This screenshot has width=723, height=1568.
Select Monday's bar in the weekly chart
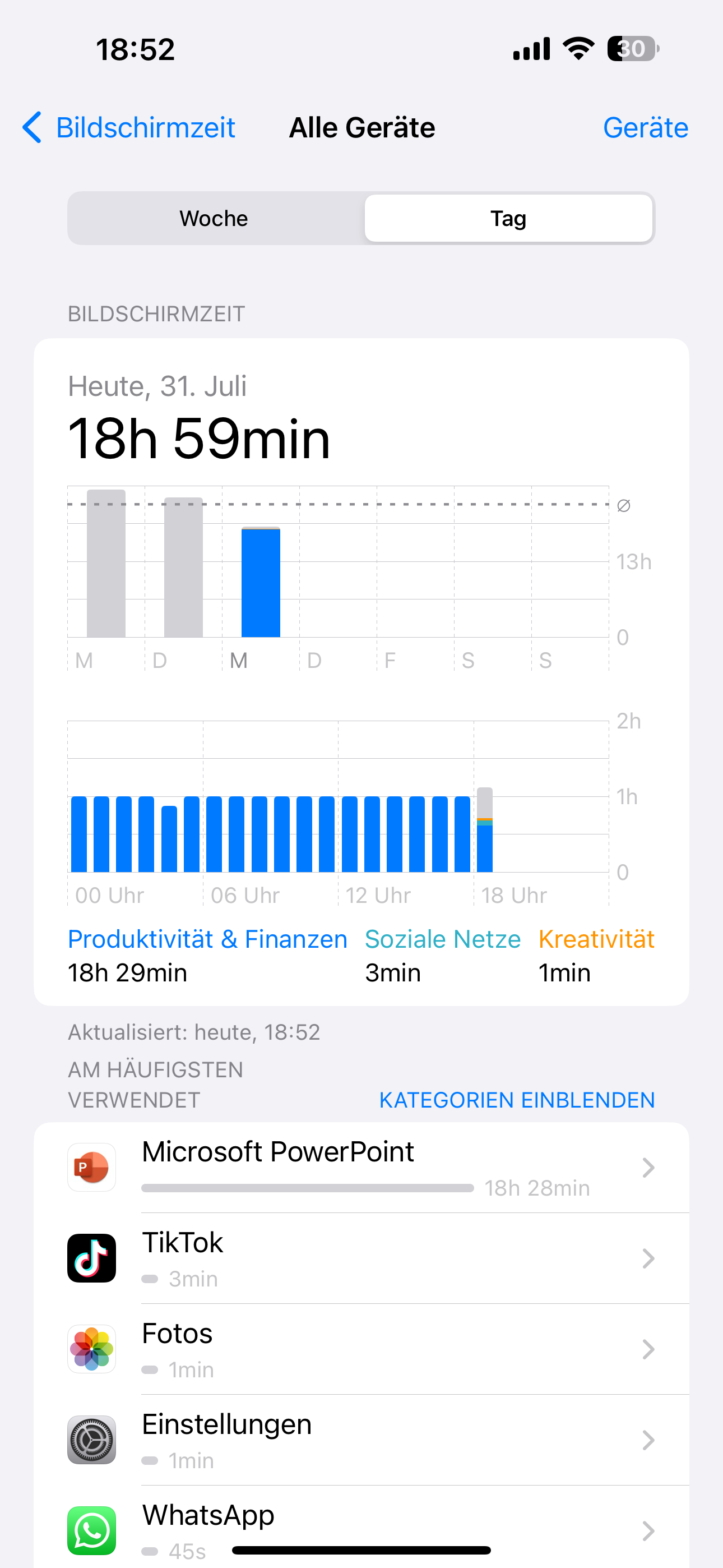click(x=106, y=564)
